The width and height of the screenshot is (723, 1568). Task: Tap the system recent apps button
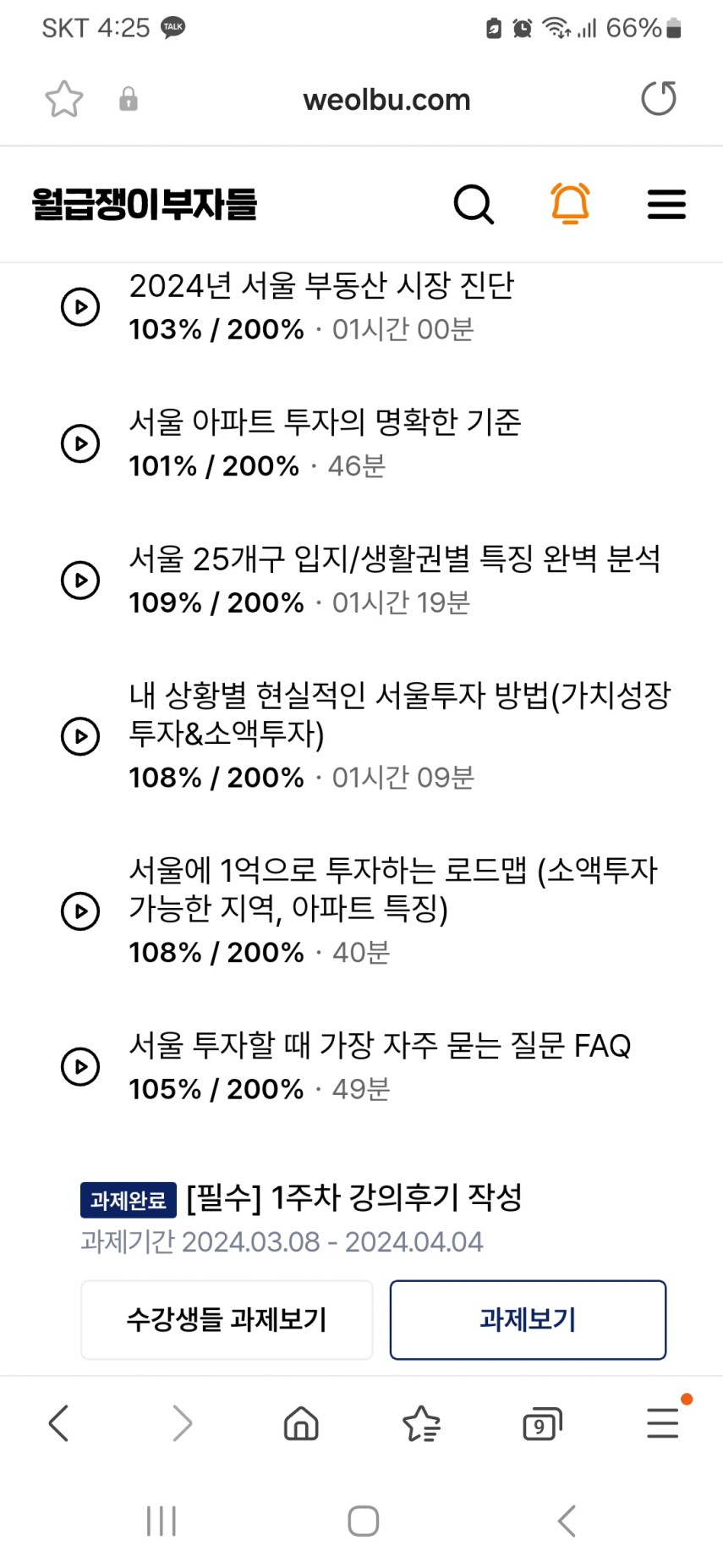(161, 1520)
